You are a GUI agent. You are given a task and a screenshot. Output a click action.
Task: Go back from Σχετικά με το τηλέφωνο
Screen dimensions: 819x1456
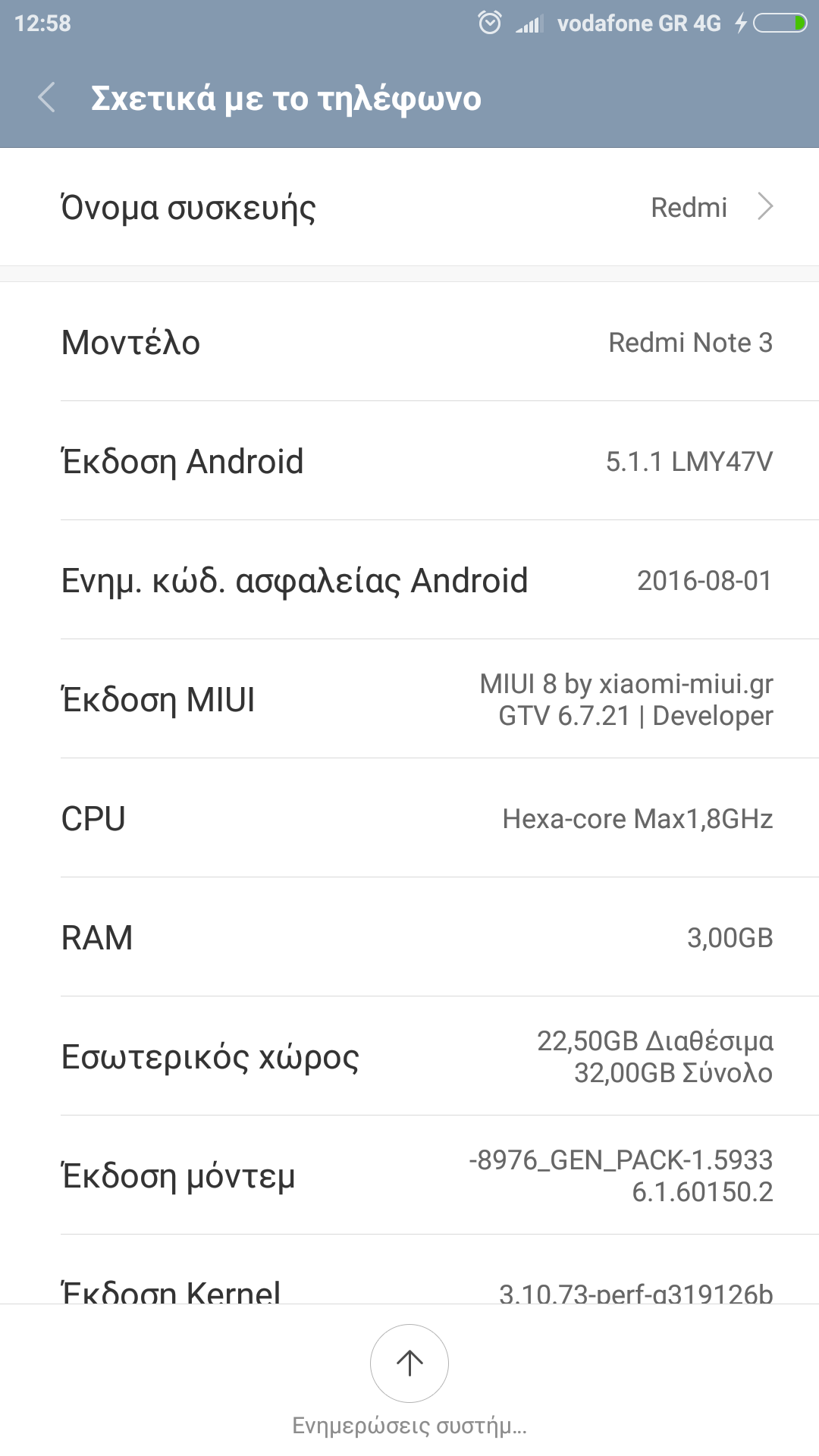47,98
